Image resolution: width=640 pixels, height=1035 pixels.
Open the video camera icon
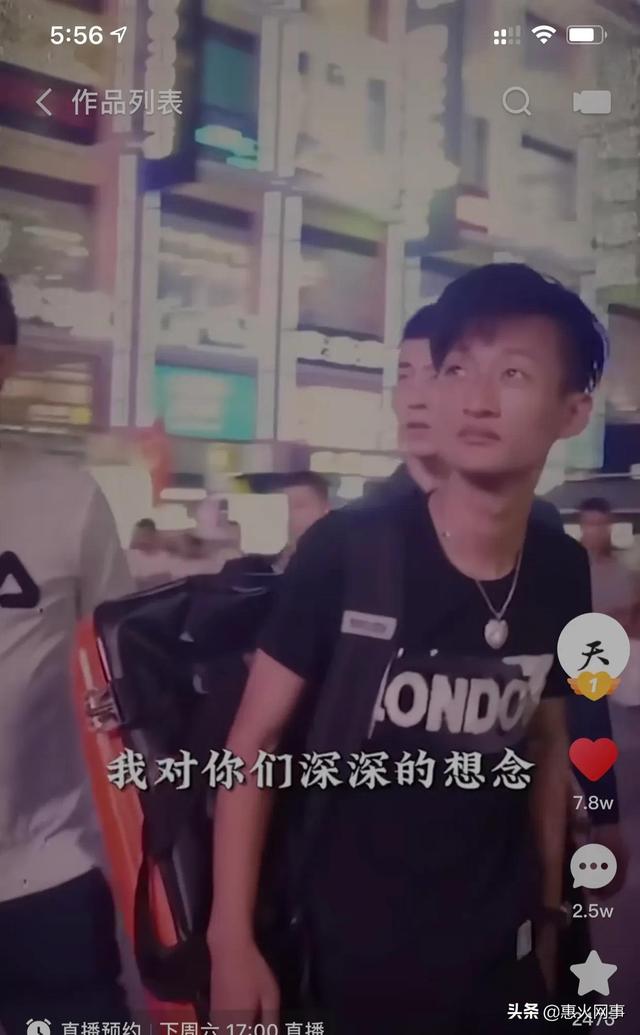[x=591, y=102]
